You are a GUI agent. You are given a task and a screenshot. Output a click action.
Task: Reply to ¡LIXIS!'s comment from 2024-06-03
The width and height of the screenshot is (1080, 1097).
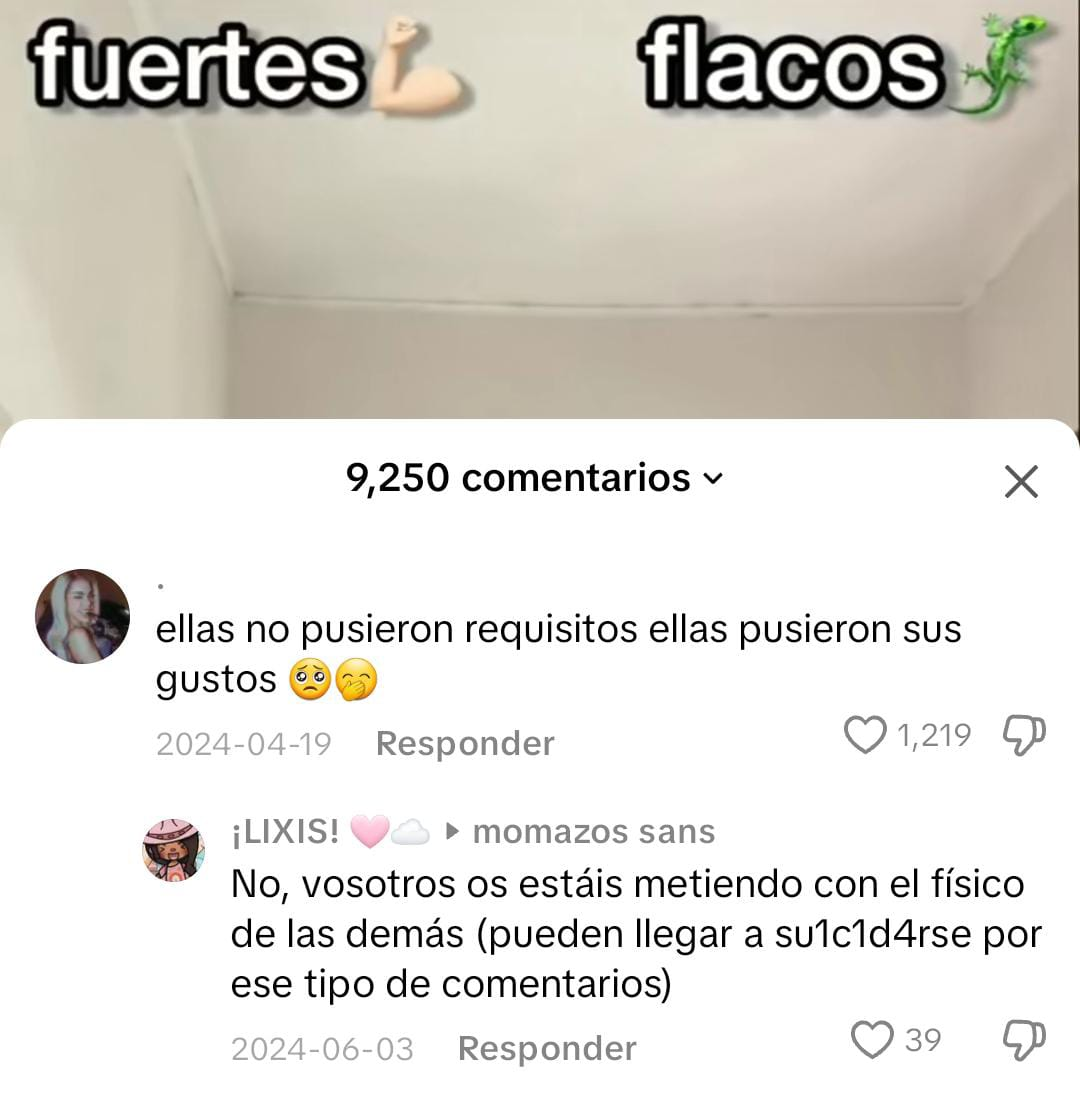(546, 1048)
